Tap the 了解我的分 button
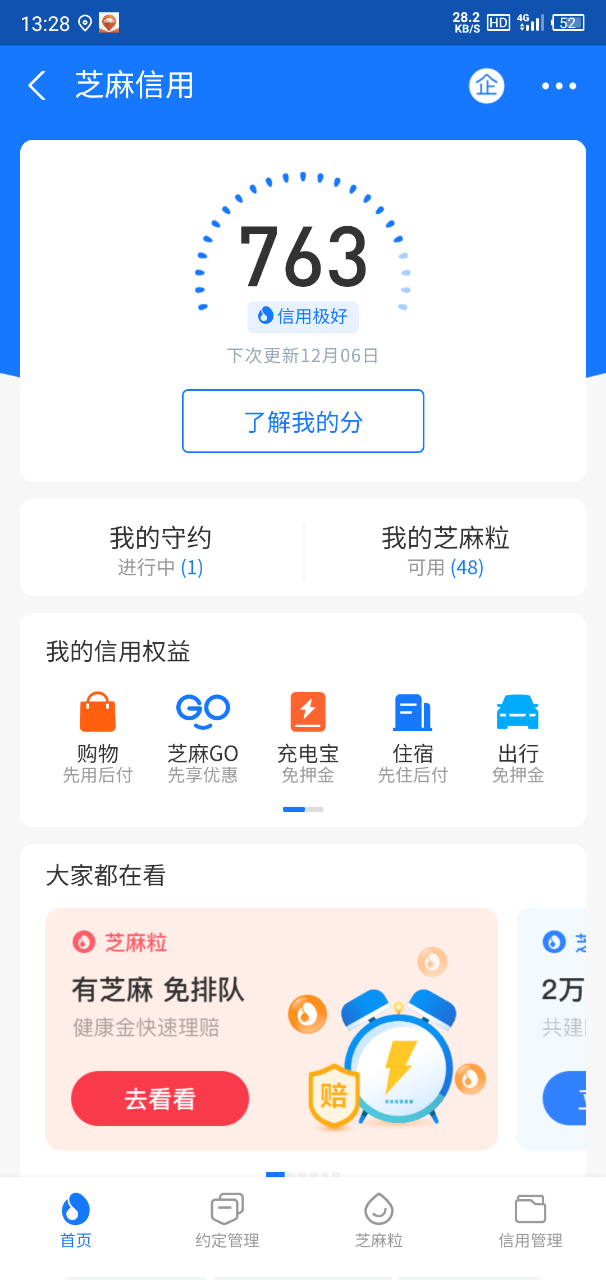Viewport: 606px width, 1280px height. point(303,421)
